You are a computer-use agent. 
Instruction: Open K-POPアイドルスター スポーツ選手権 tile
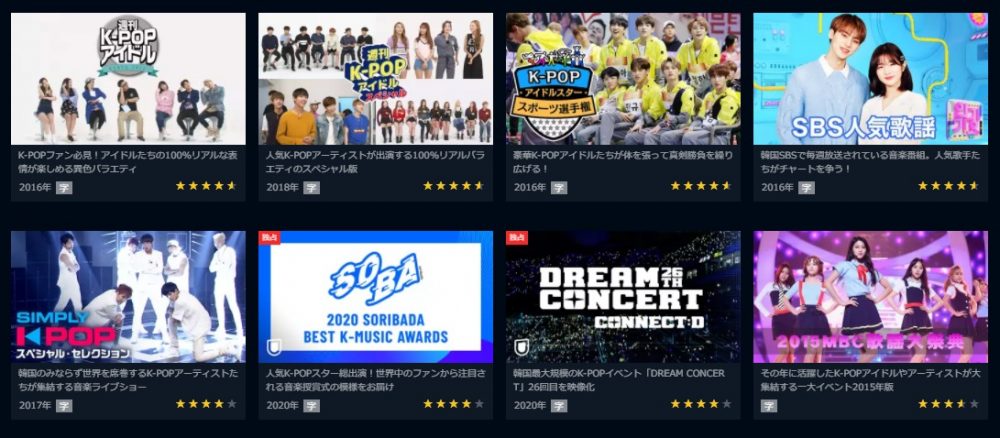(x=622, y=79)
